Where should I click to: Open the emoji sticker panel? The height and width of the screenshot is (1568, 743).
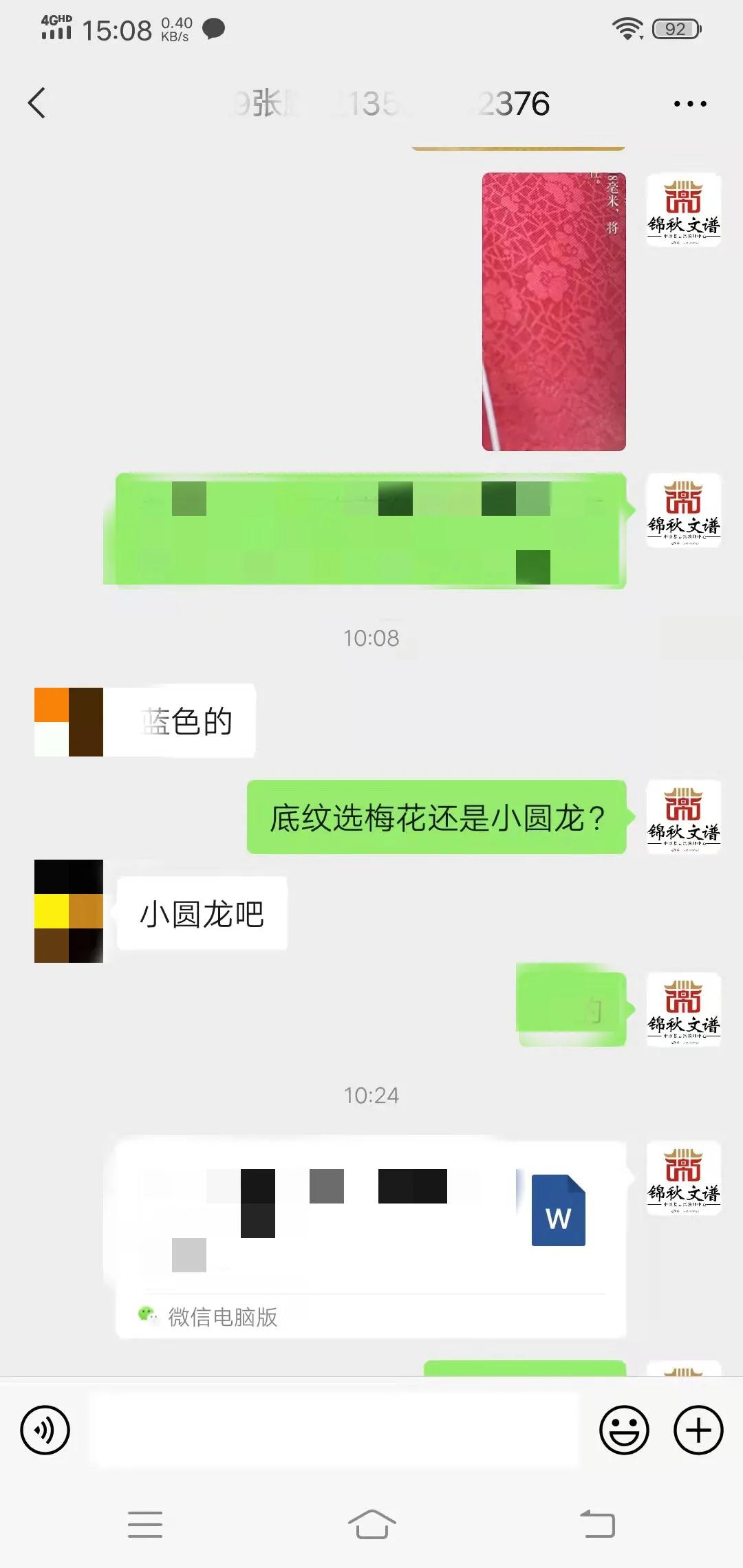click(x=624, y=1430)
